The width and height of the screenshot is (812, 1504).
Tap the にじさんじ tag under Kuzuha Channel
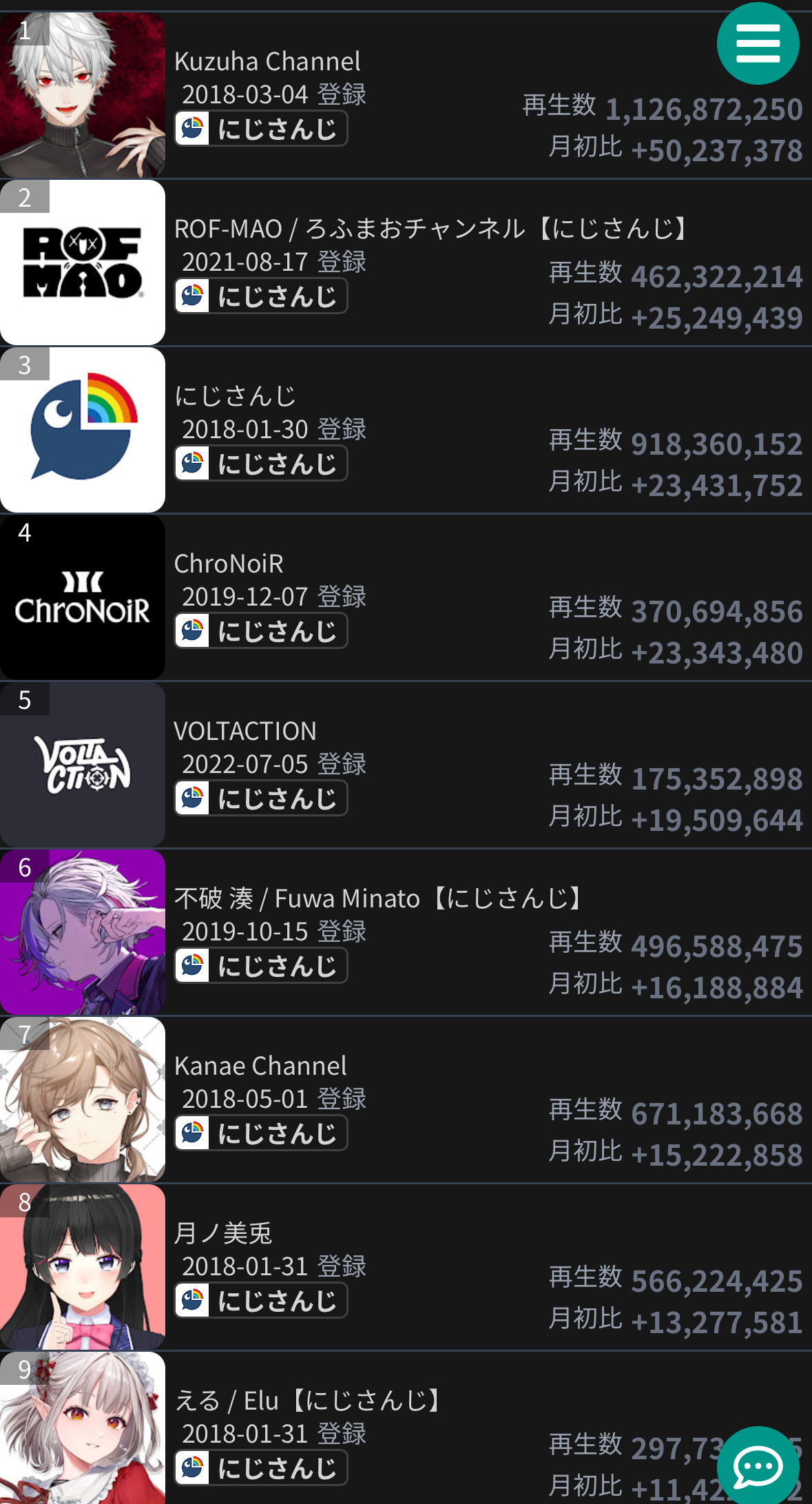(x=261, y=129)
